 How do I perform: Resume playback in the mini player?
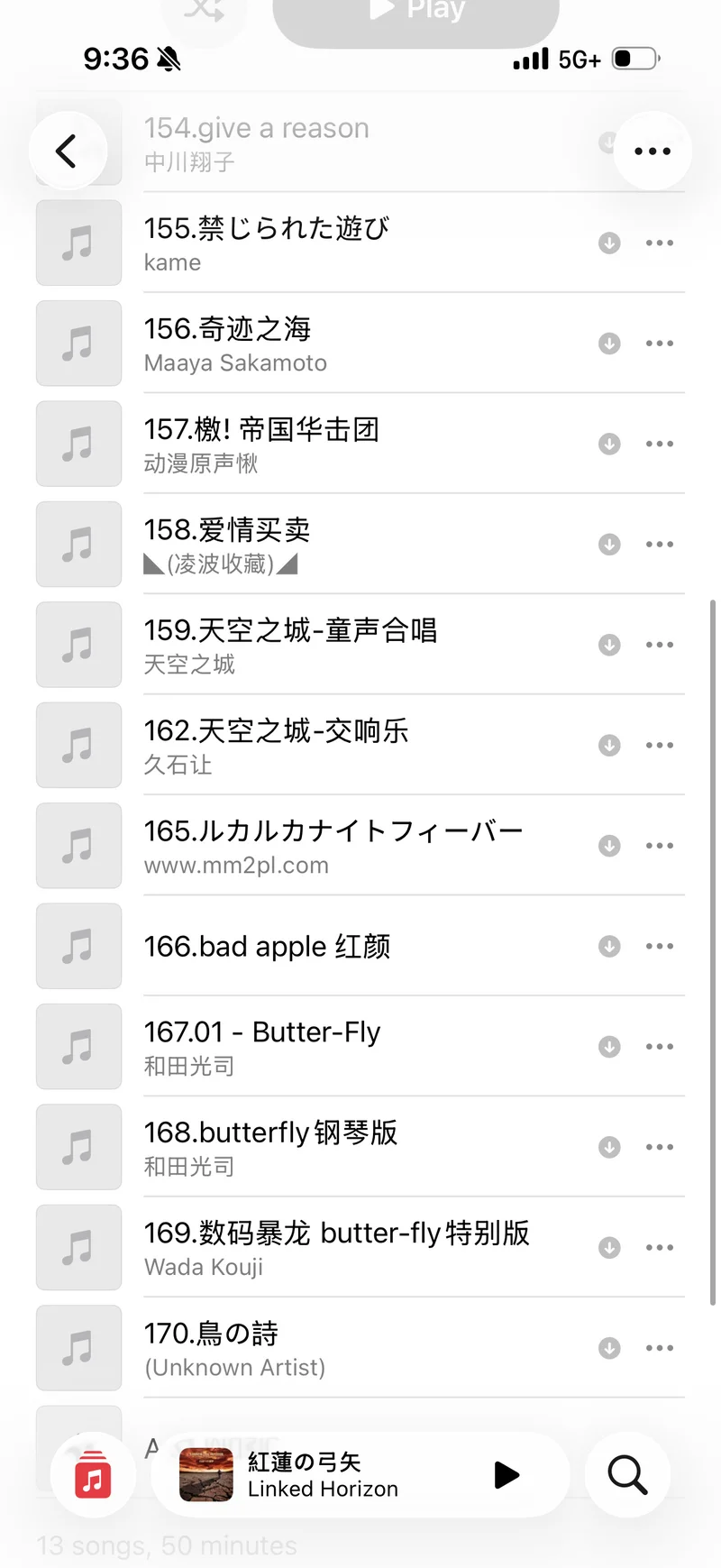(507, 1475)
